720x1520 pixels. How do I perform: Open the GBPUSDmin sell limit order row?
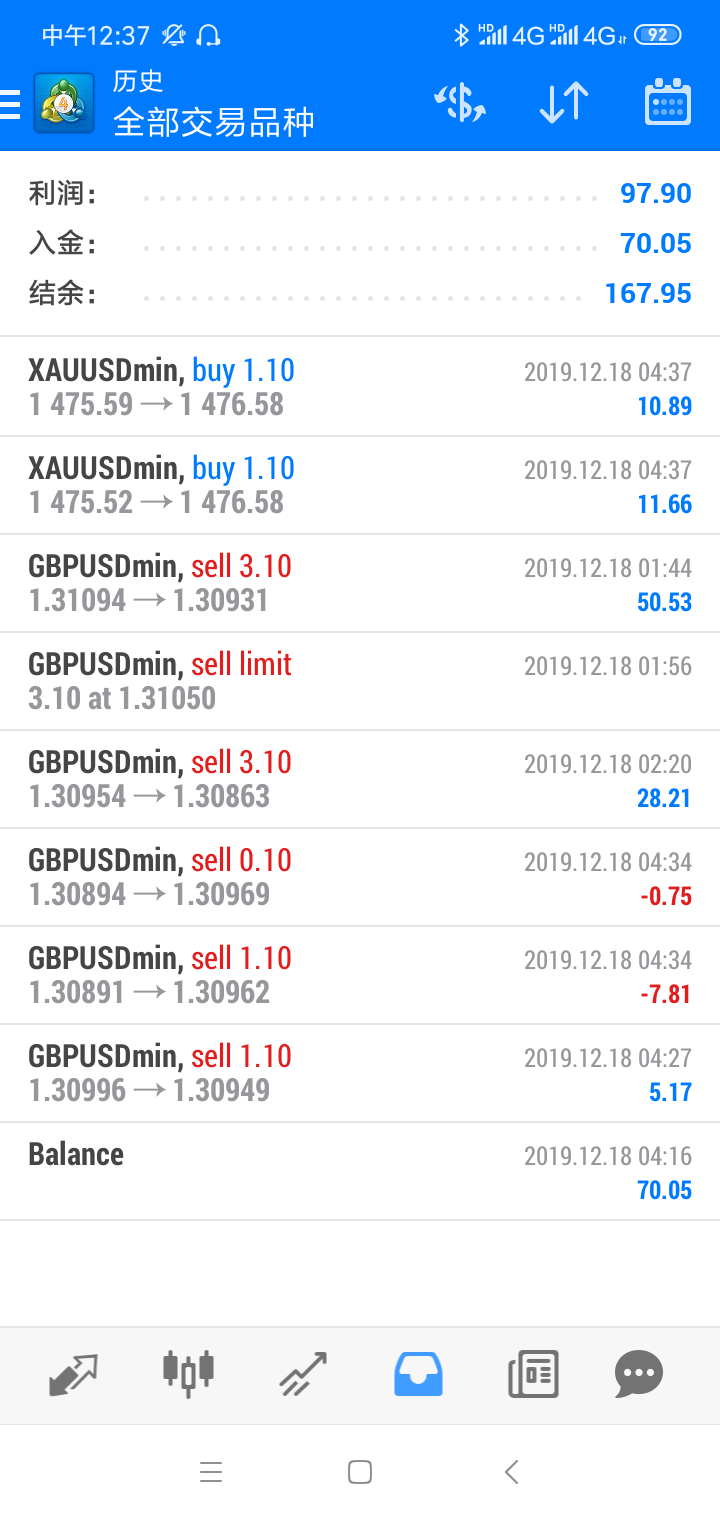(360, 681)
